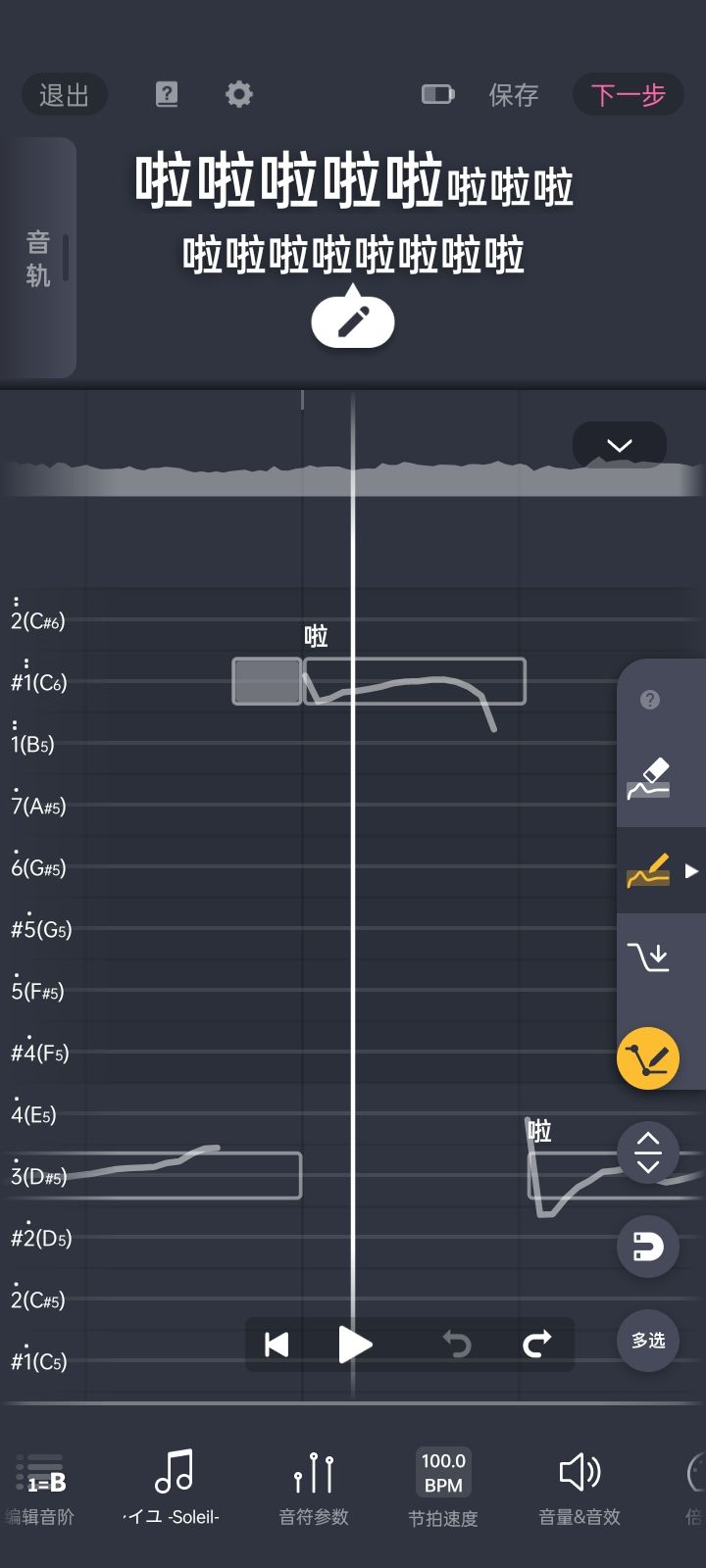706x1568 pixels.
Task: Open the settings gear in the top bar
Action: click(238, 94)
